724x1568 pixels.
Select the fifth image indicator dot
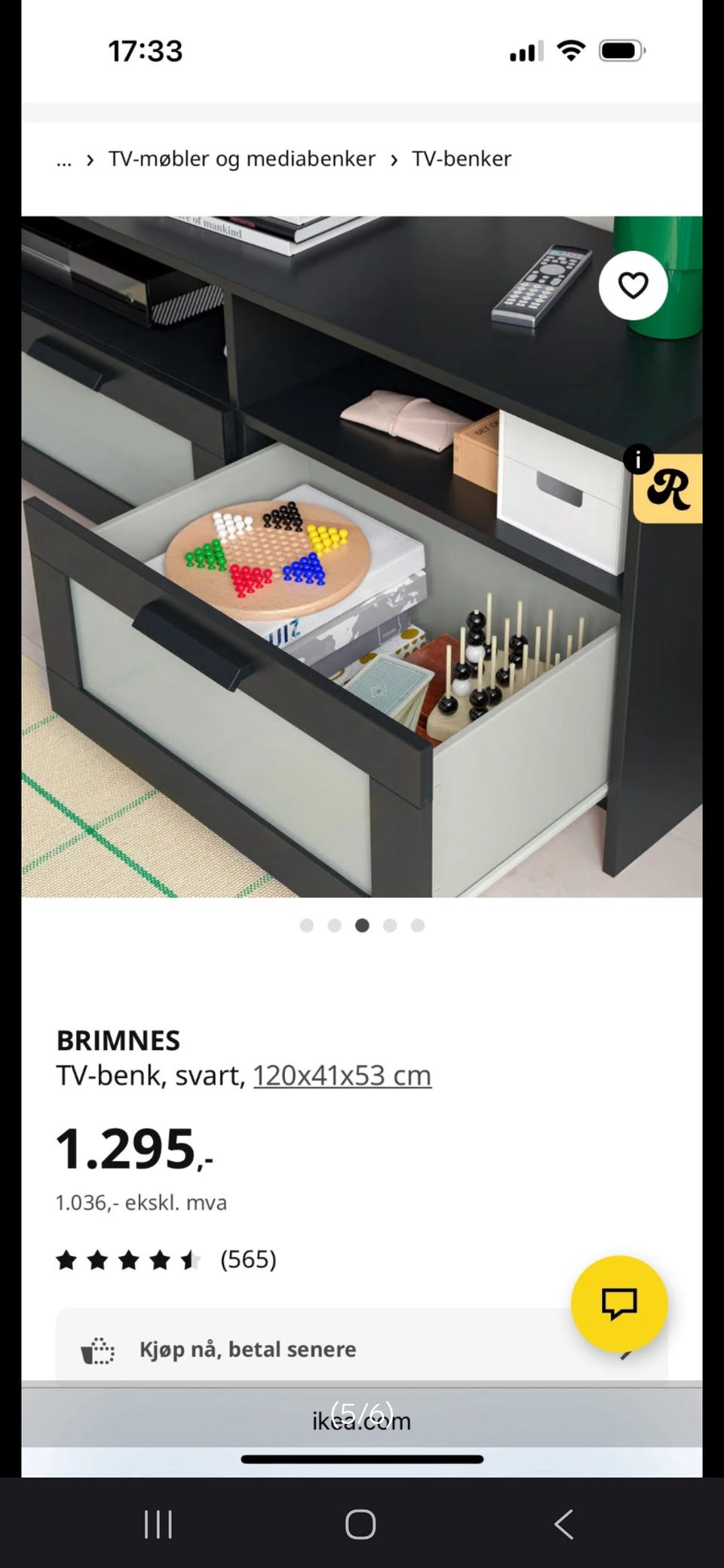(417, 926)
